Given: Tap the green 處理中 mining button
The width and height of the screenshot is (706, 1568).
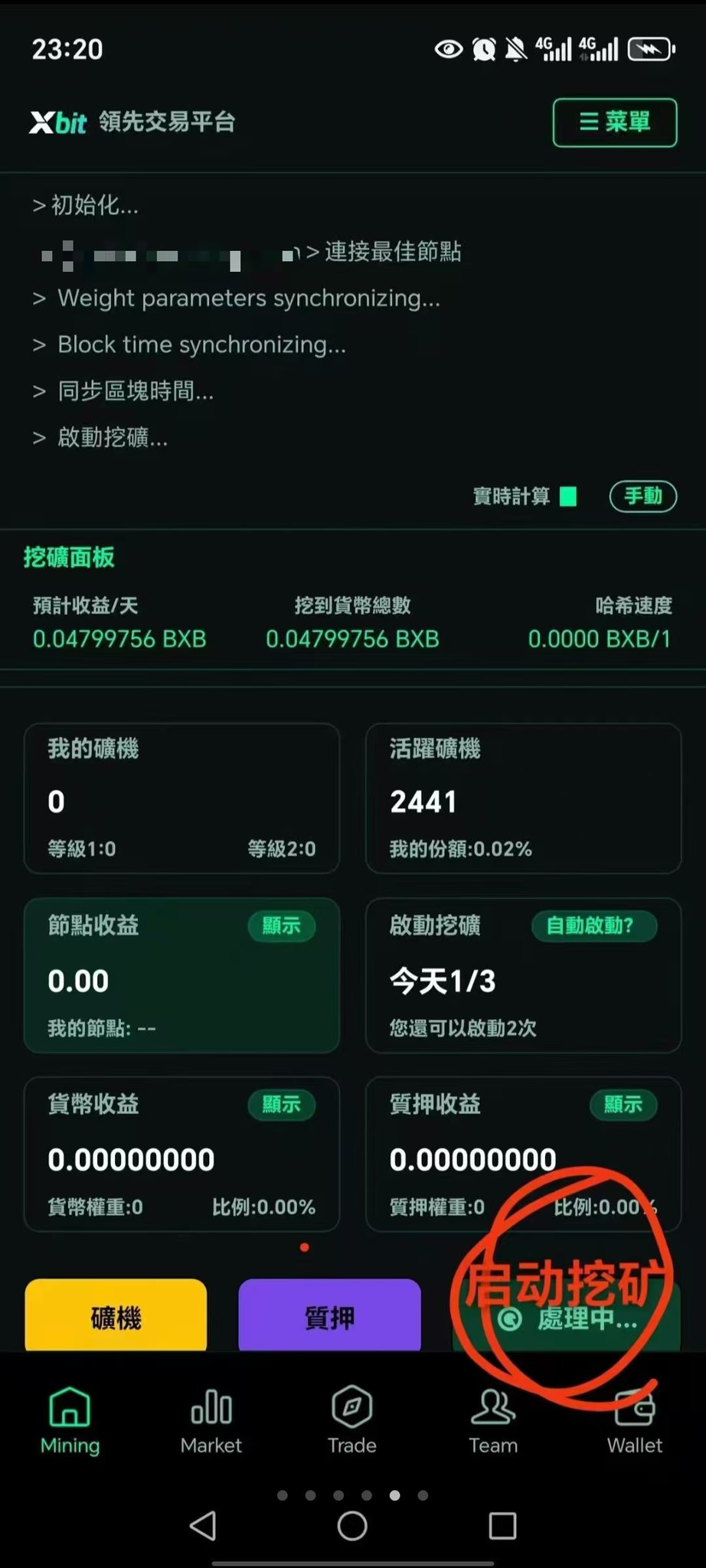Looking at the screenshot, I should pyautogui.click(x=567, y=1317).
